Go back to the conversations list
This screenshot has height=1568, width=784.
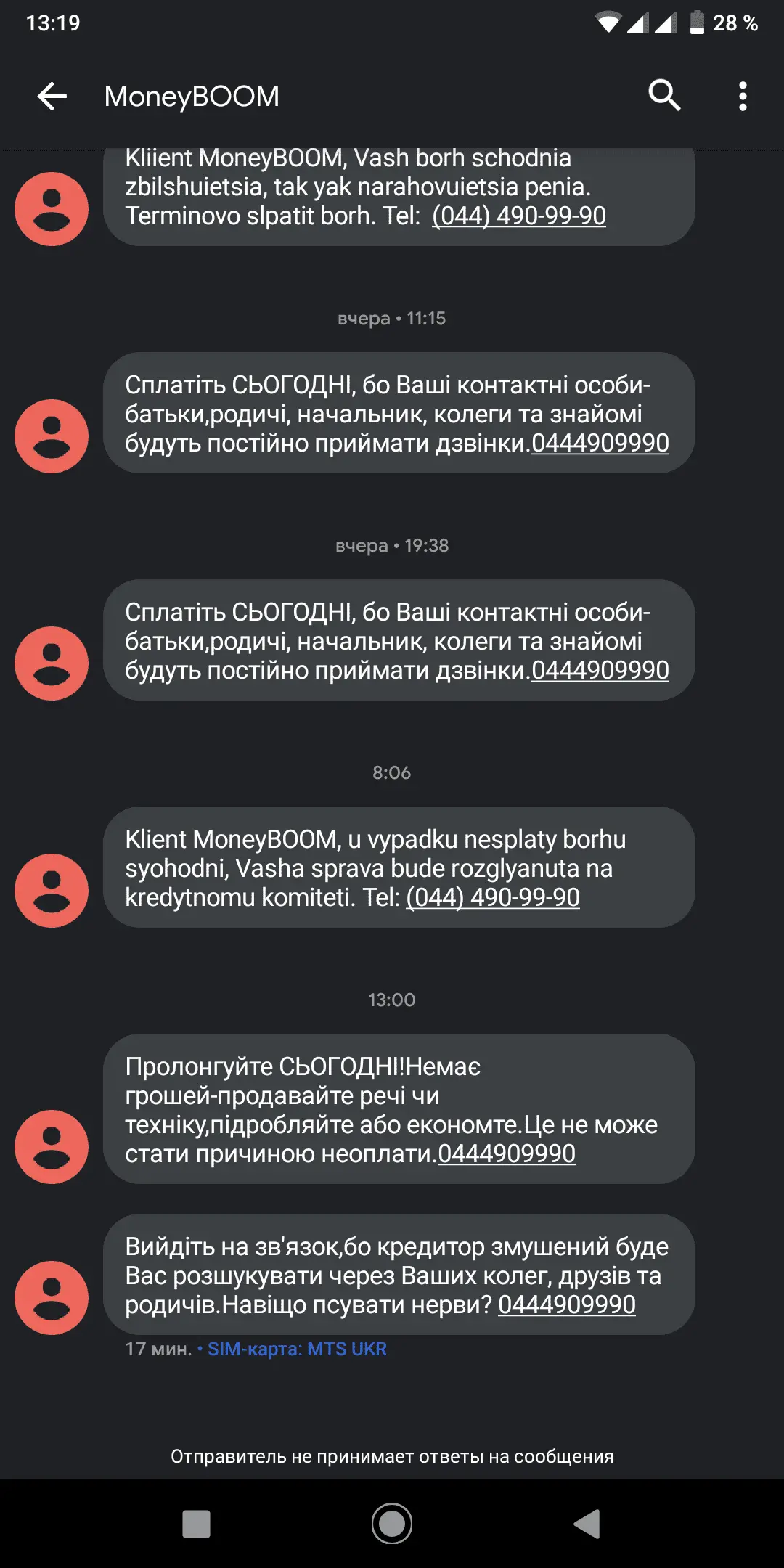(x=52, y=96)
